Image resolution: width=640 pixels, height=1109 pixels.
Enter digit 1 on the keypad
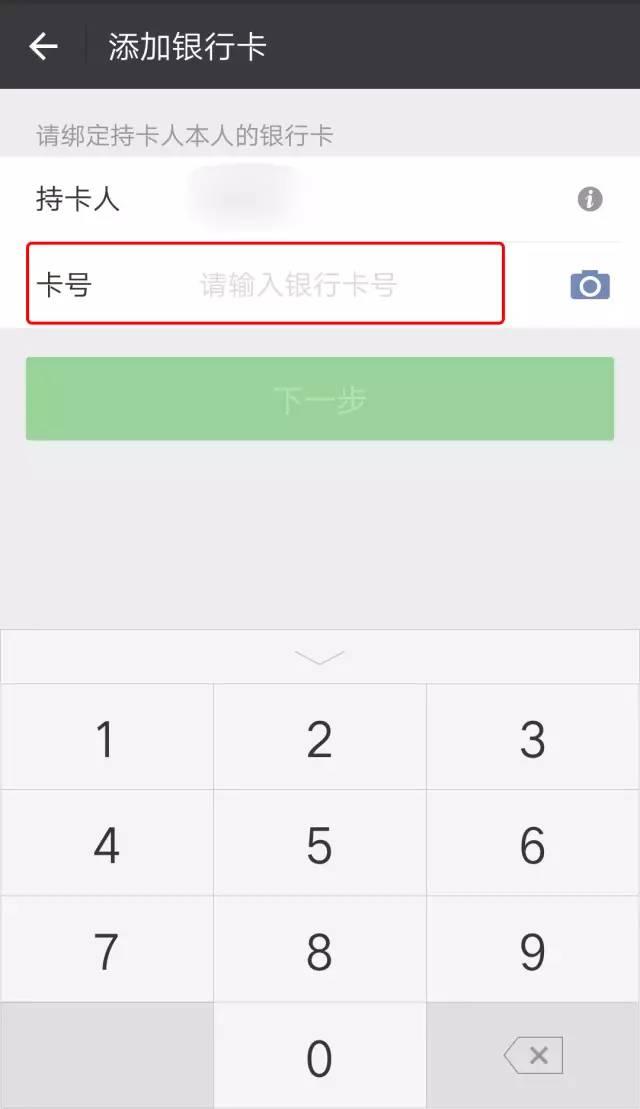pos(107,738)
